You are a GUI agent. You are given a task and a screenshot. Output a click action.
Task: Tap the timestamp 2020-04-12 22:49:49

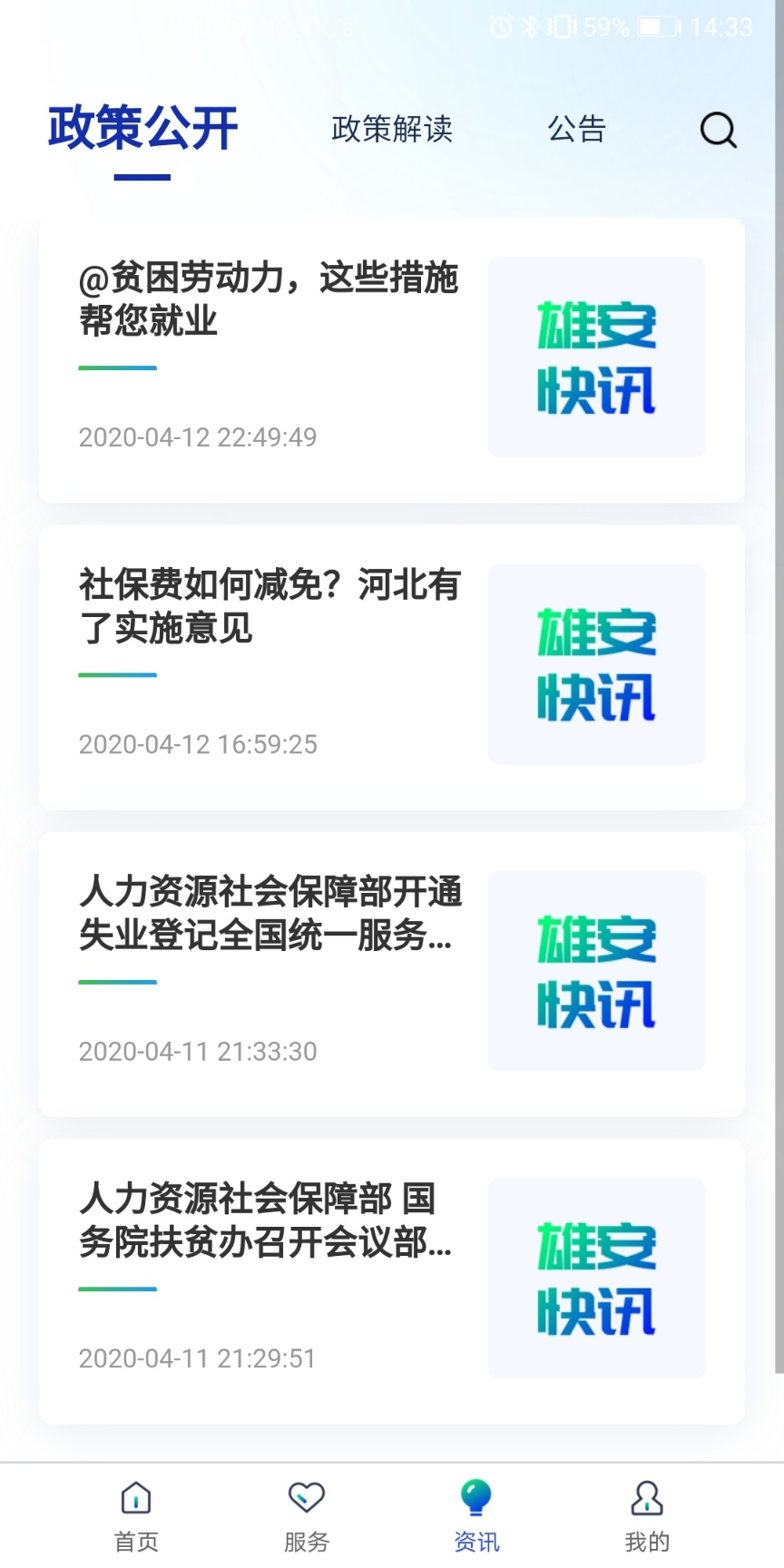coord(197,438)
